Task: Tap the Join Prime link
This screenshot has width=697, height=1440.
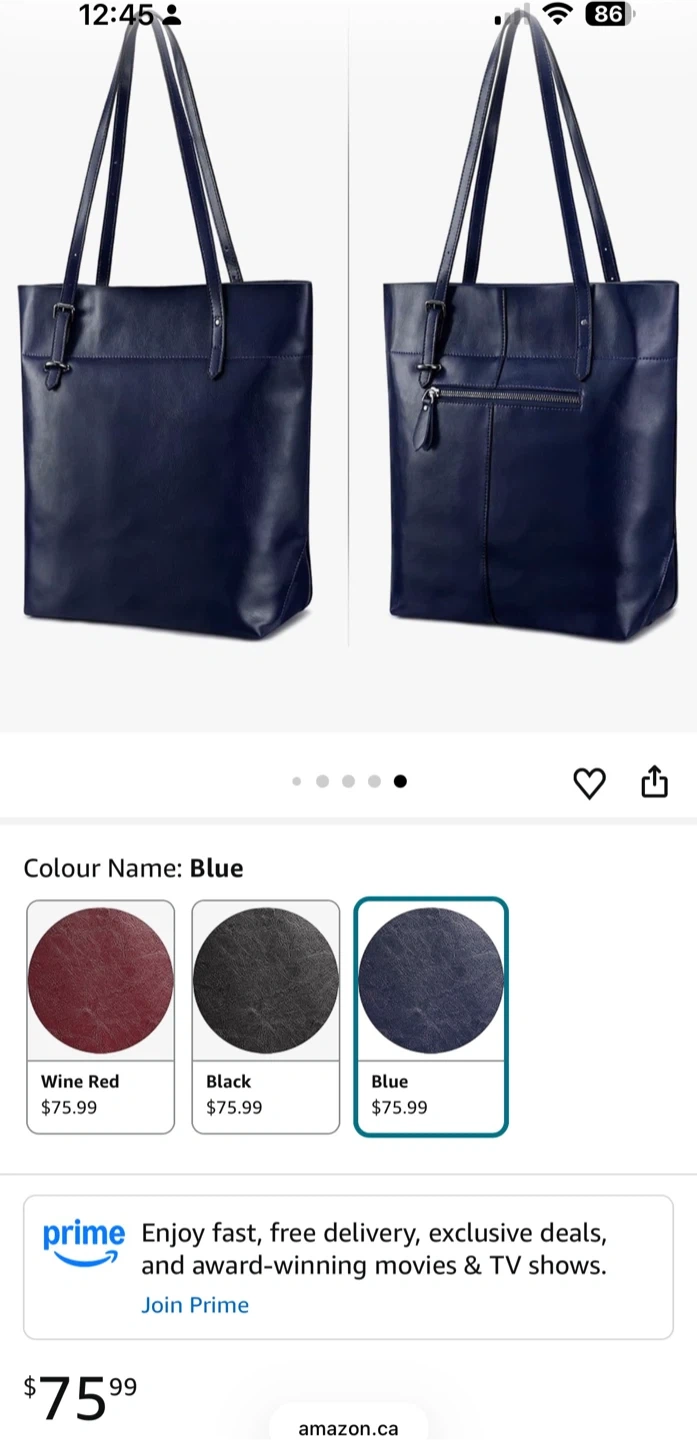Action: click(195, 1305)
